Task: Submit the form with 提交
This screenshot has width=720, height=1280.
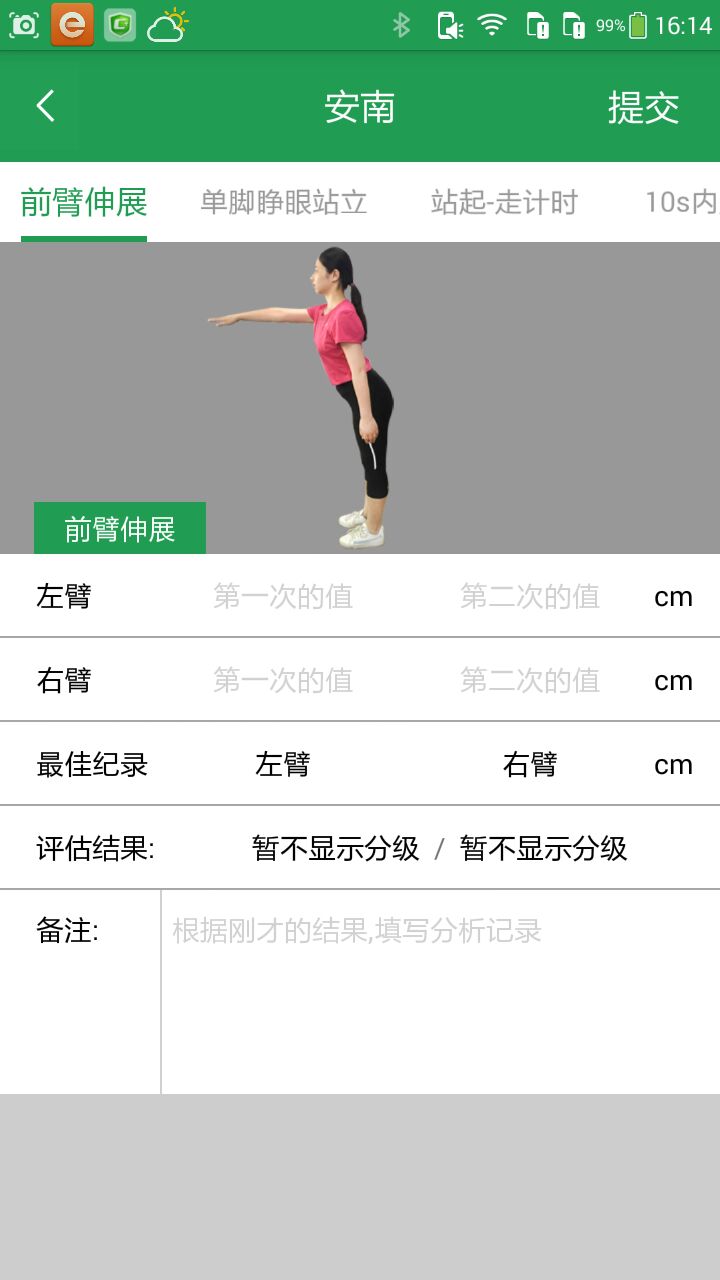Action: click(x=643, y=107)
